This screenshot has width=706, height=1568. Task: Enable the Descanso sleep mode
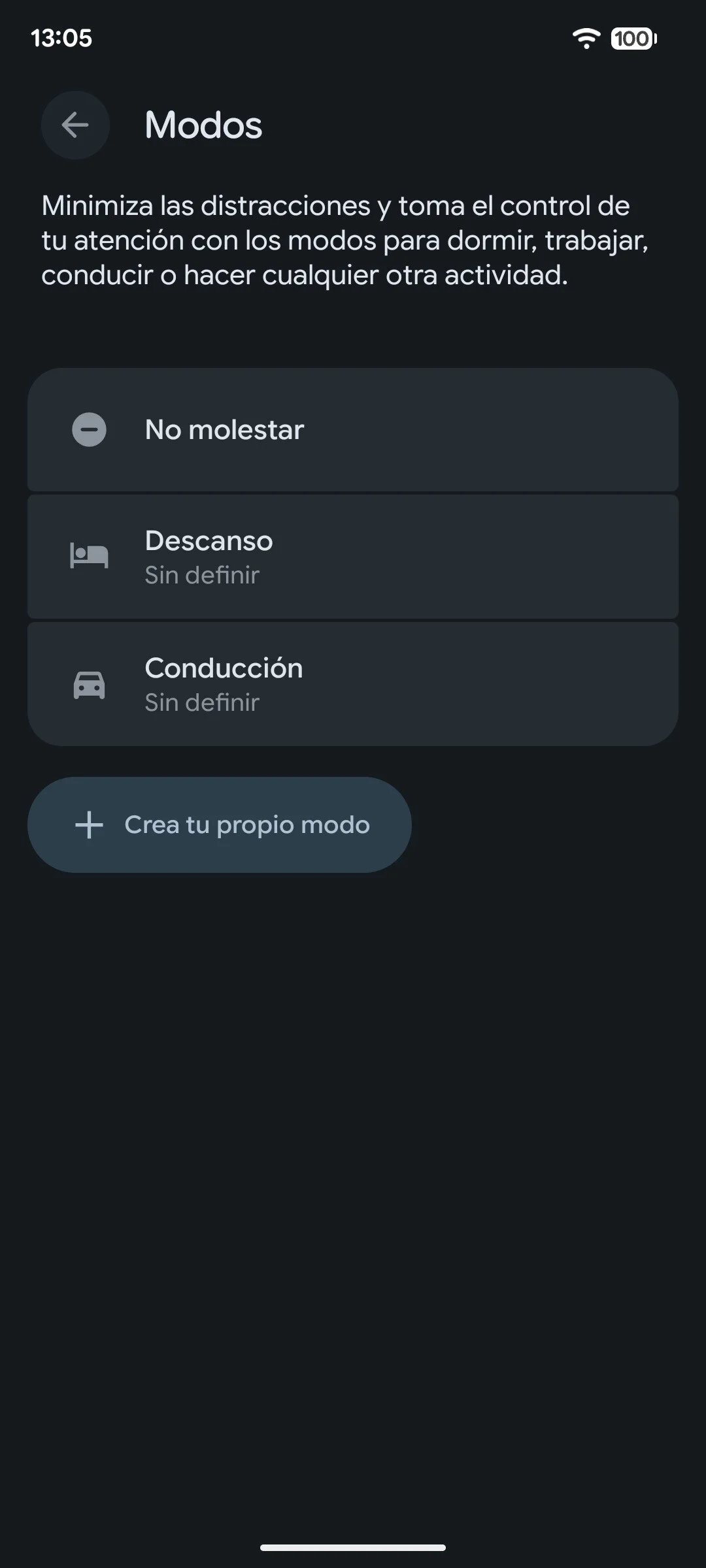tap(353, 556)
